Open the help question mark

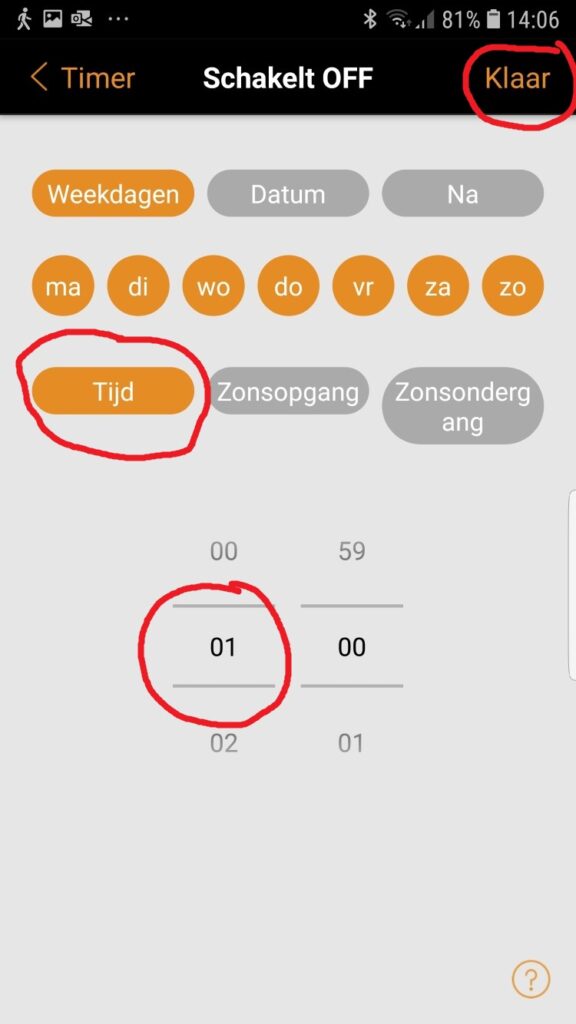tap(531, 979)
